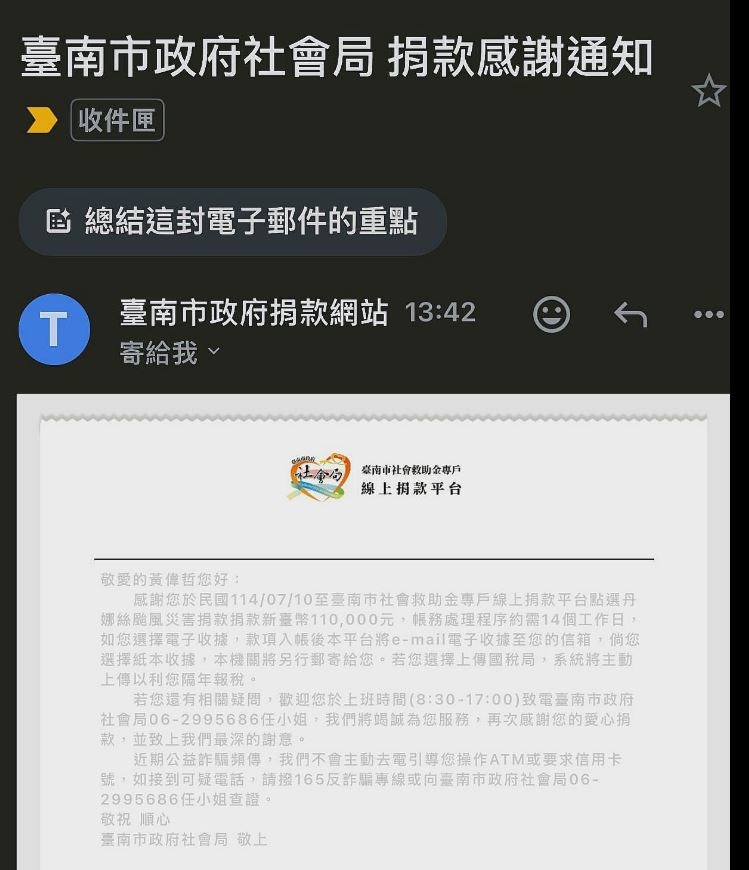Click the Gemini summarize pencil icon
Screen dimensions: 749x870
coord(60,221)
